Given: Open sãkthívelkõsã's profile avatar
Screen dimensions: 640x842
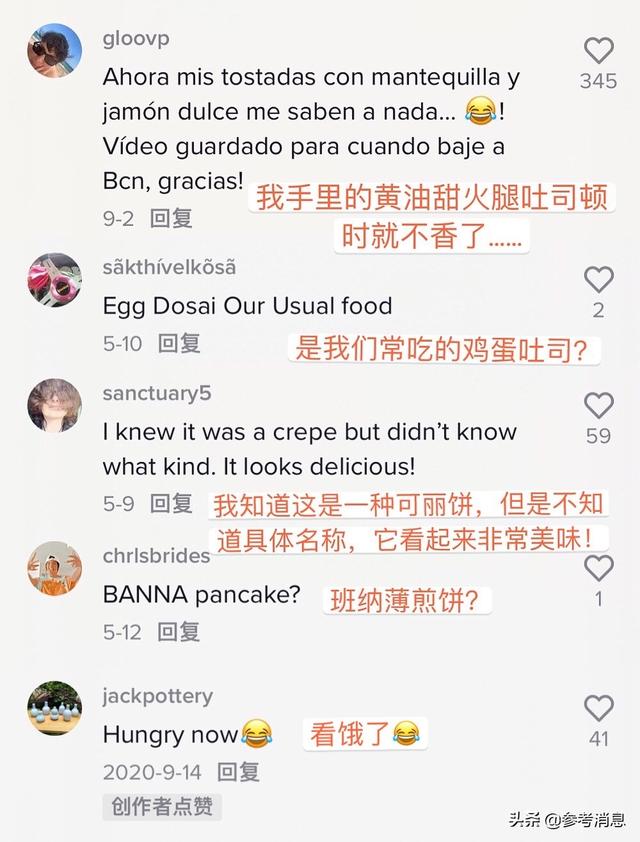Looking at the screenshot, I should point(54,279).
